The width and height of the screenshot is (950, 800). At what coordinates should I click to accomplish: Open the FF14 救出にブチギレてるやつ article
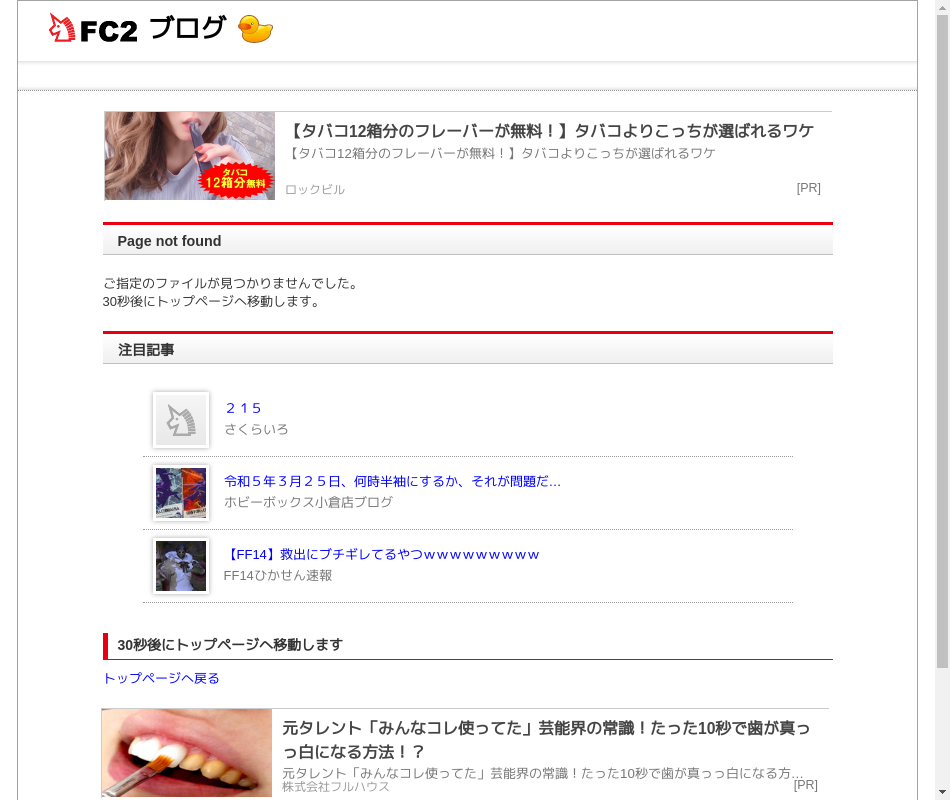click(382, 554)
